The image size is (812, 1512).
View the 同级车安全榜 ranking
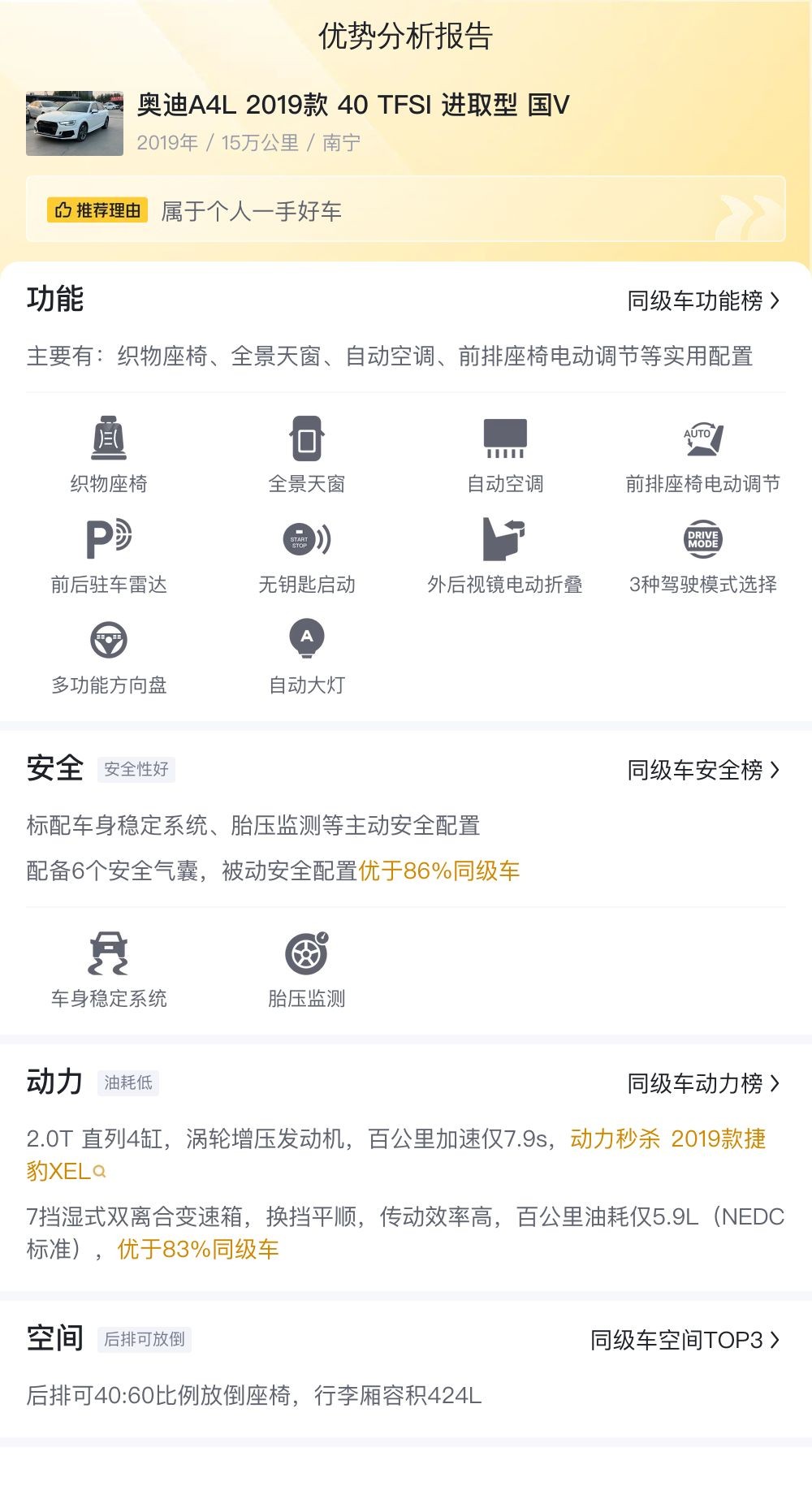[702, 770]
